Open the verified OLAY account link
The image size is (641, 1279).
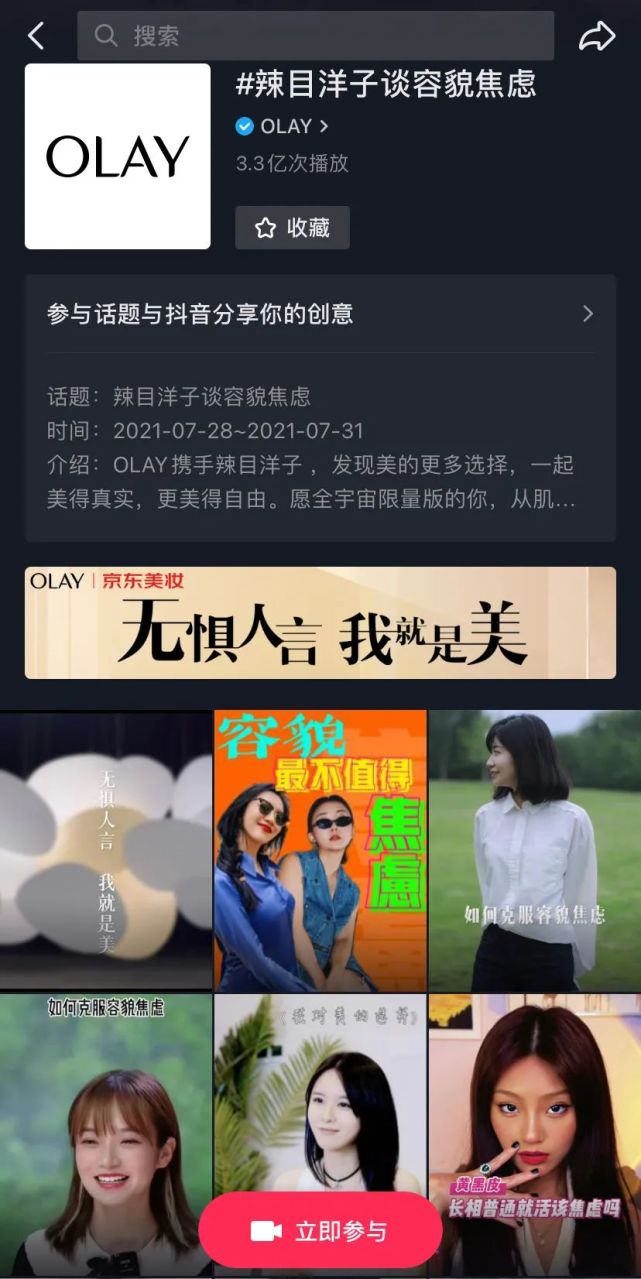click(x=281, y=126)
